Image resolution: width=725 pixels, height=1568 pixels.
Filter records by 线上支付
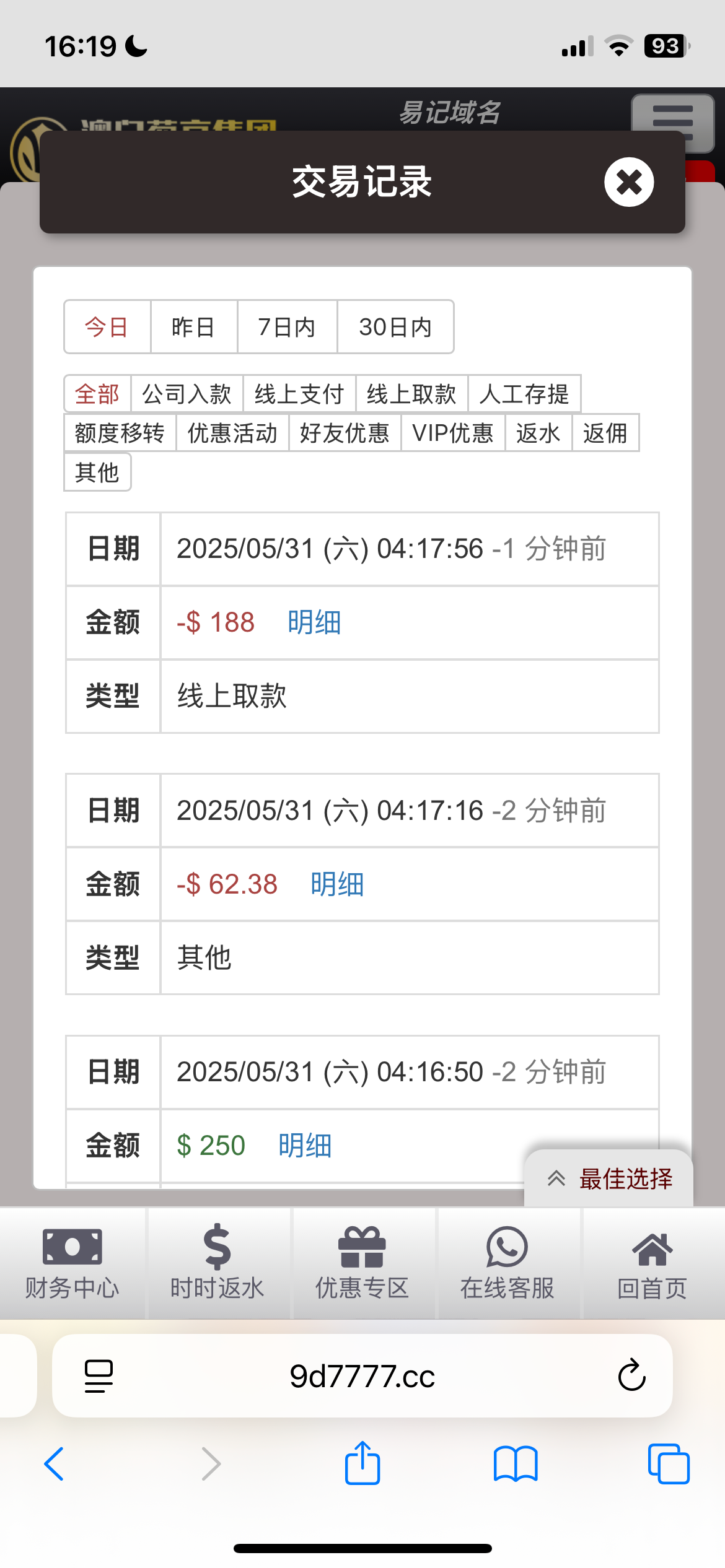tap(299, 394)
